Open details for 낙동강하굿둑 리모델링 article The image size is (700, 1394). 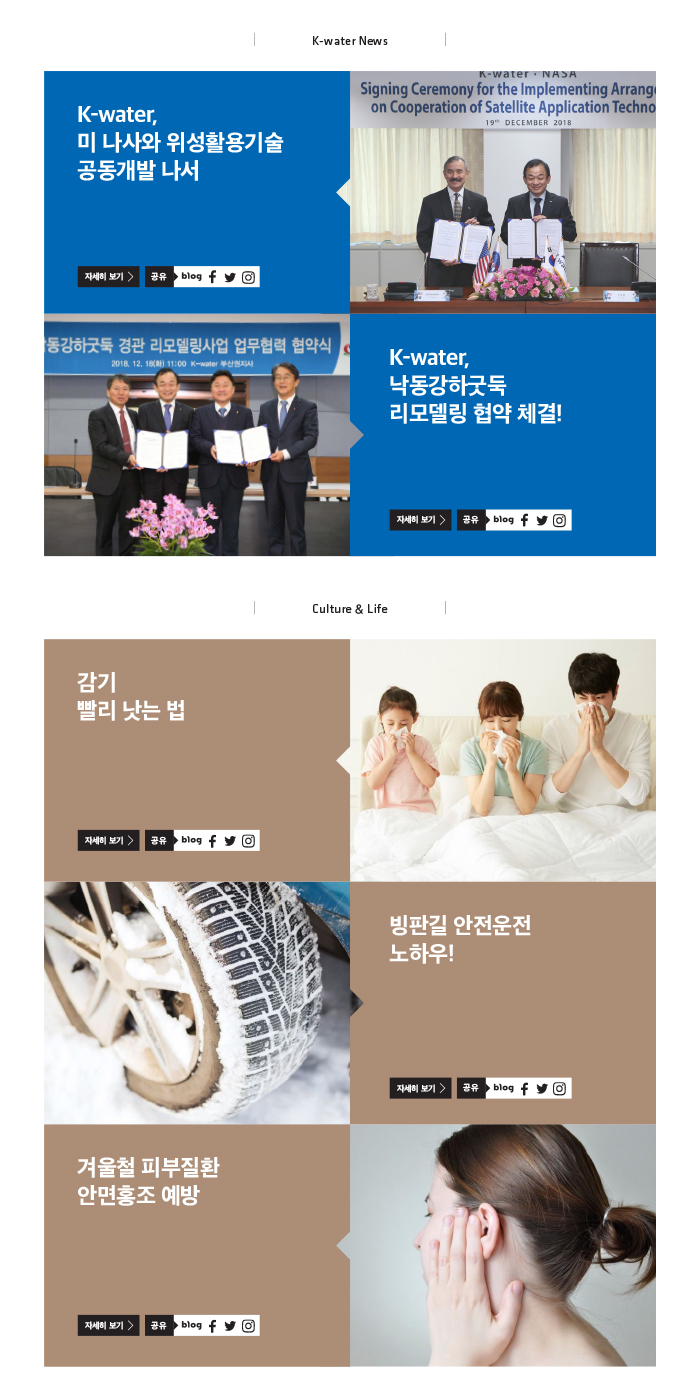point(420,520)
